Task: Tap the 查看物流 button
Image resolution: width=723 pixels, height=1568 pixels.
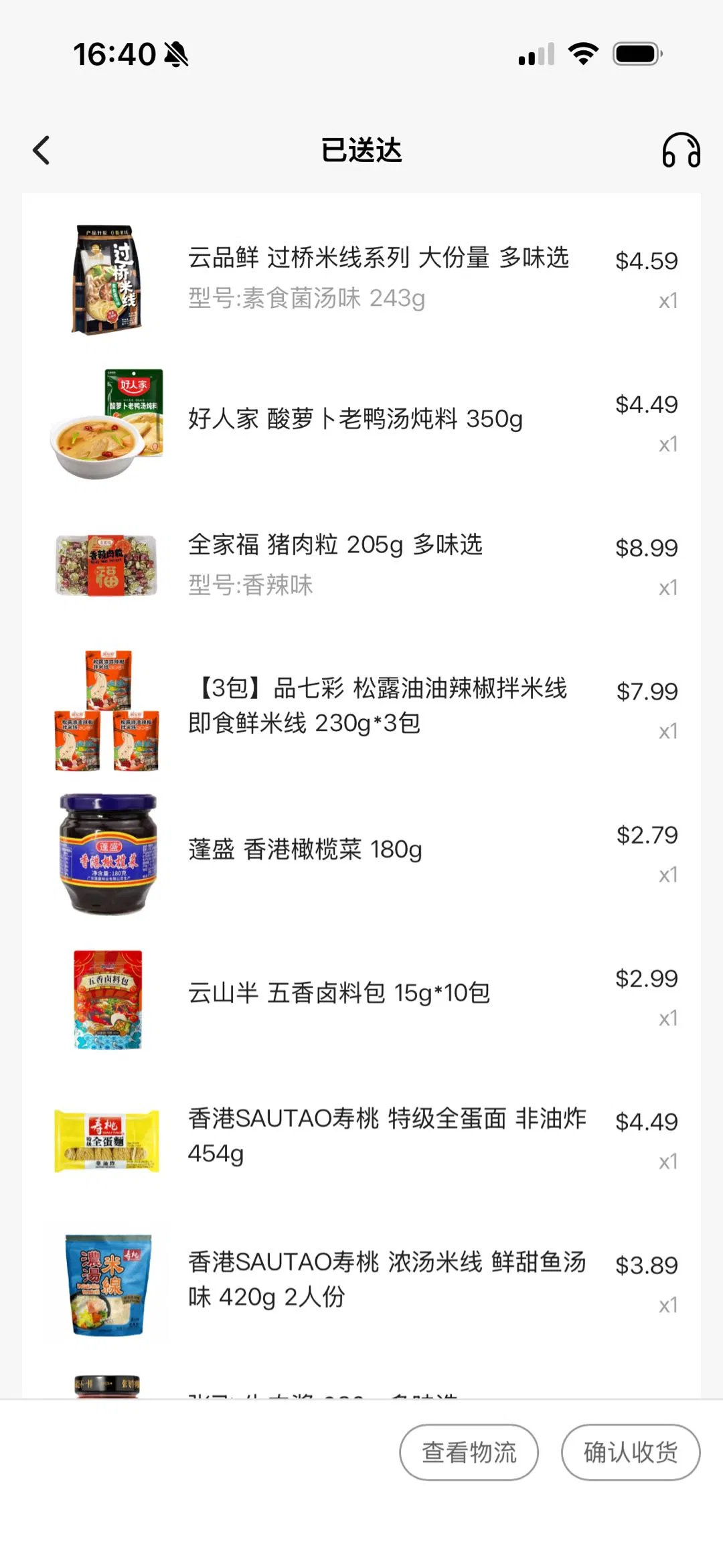Action: 469,1452
